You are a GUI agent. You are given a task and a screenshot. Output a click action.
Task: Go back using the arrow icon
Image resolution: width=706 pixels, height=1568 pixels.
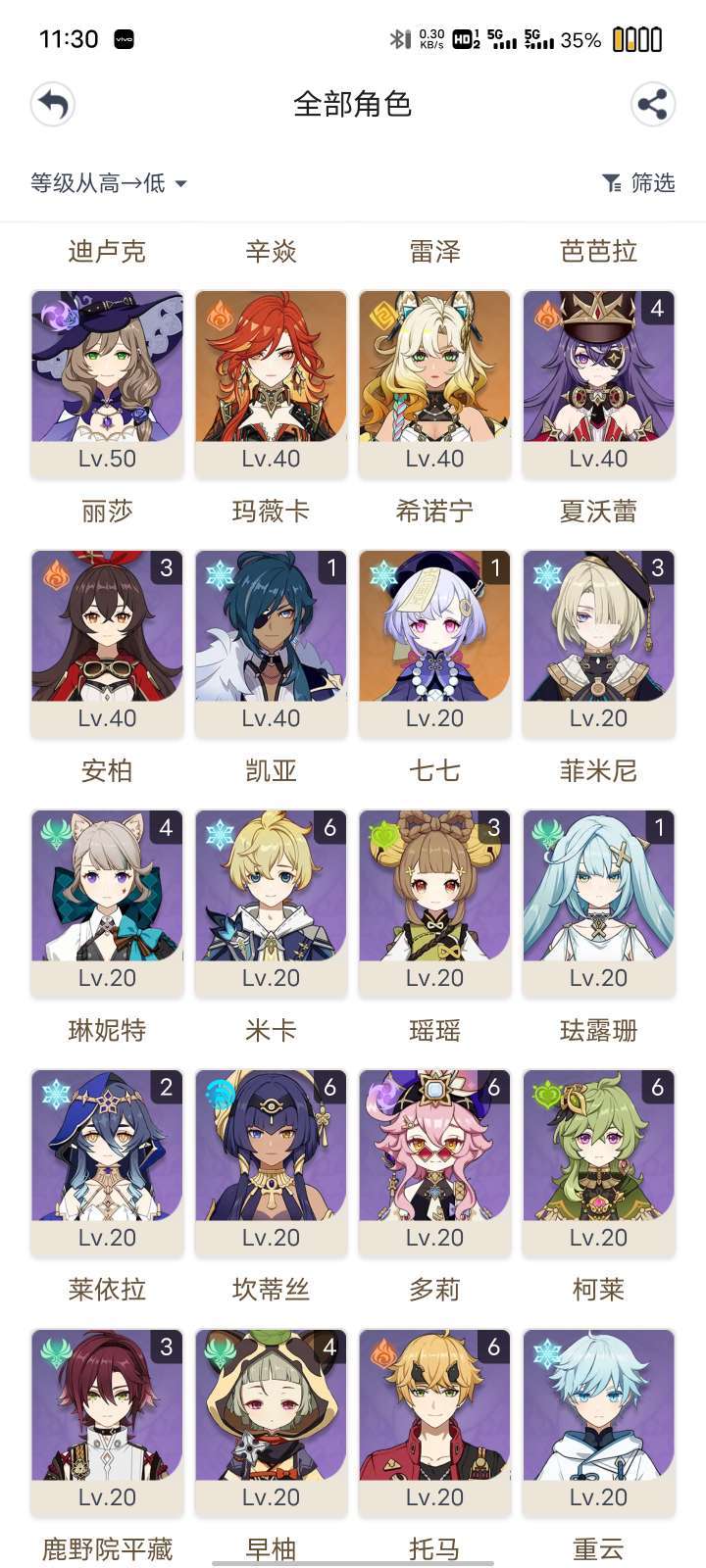coord(53,104)
